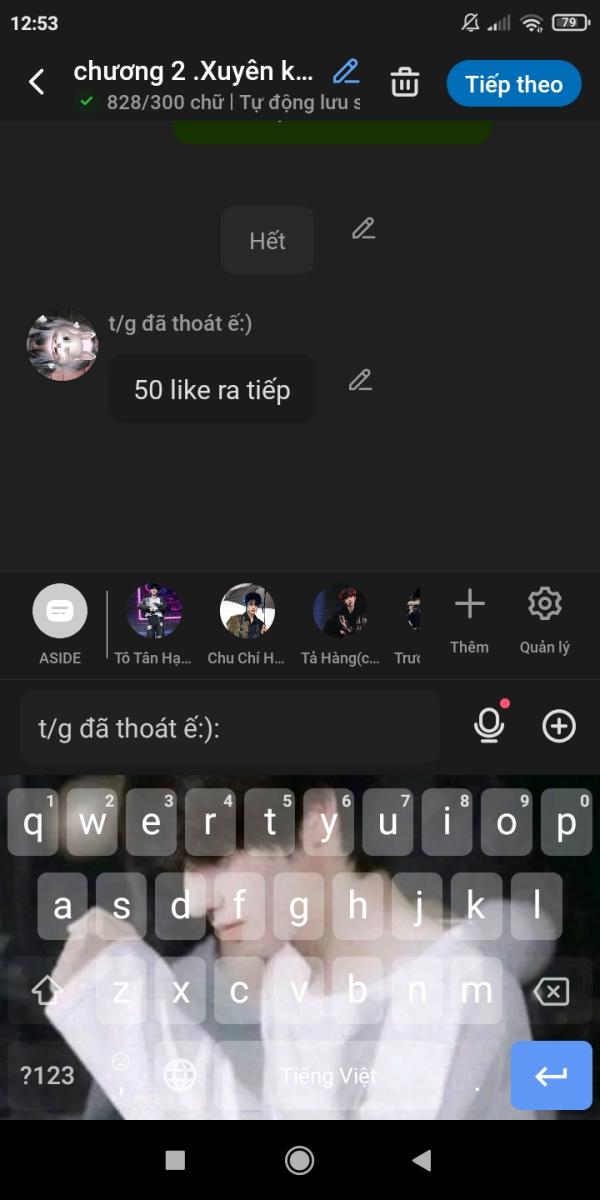Add a new character with Thêm
Viewport: 600px width, 1200px height.
[469, 620]
